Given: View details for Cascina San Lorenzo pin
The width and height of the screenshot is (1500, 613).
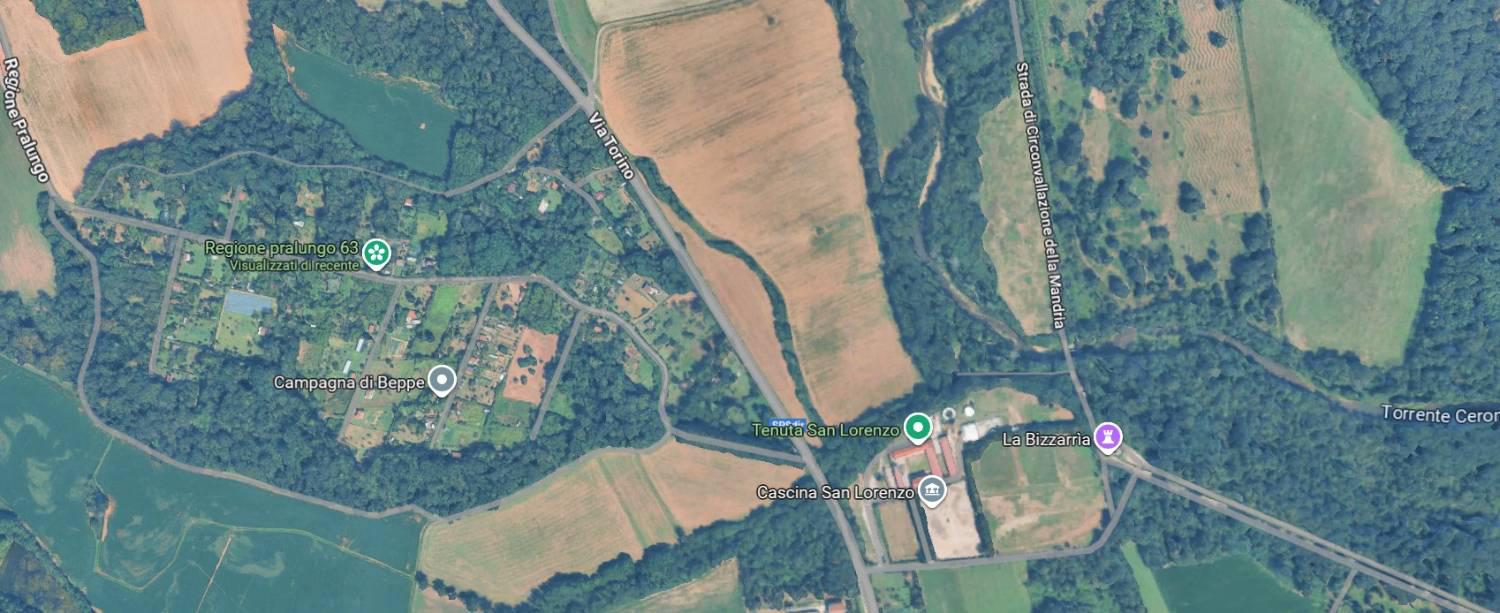Looking at the screenshot, I should pyautogui.click(x=932, y=491).
